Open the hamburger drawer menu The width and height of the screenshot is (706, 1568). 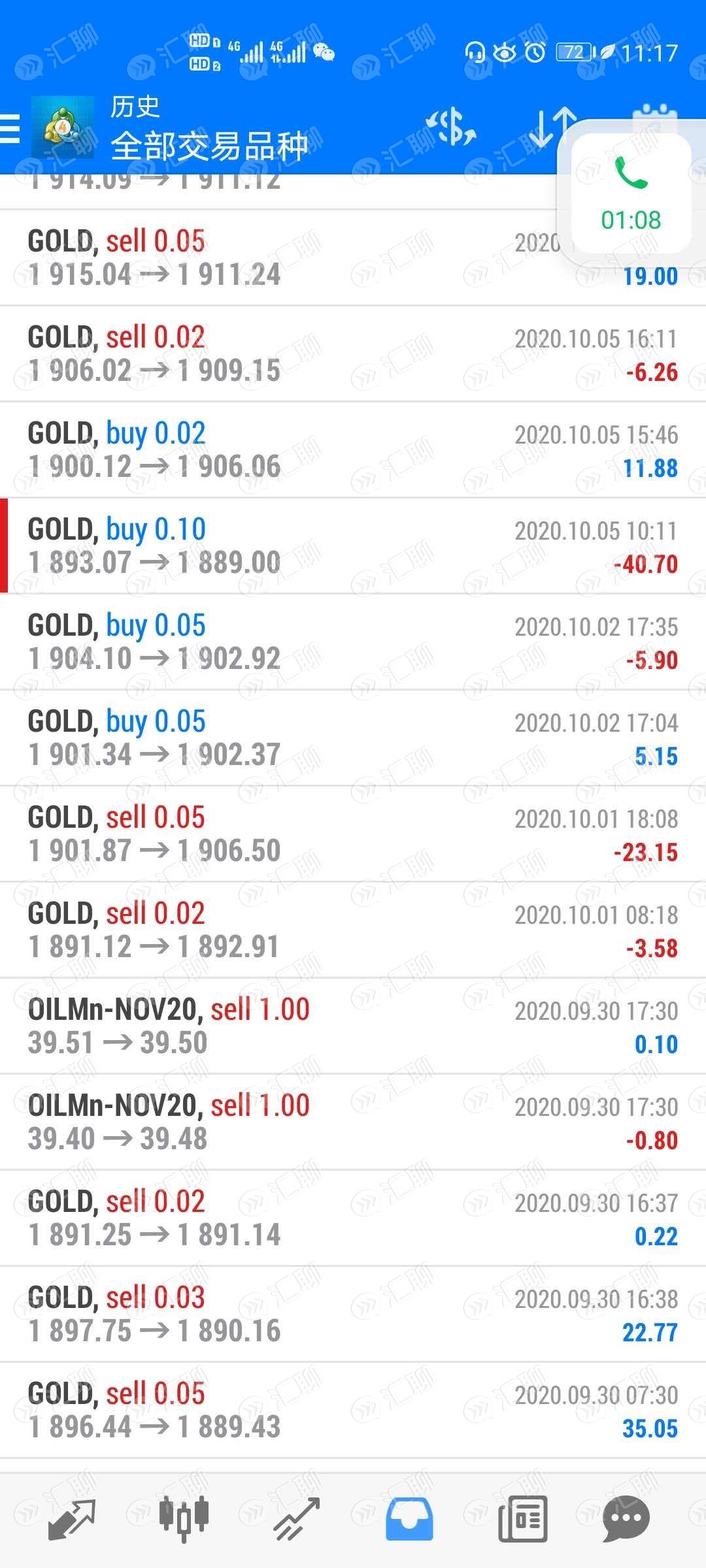tap(10, 128)
